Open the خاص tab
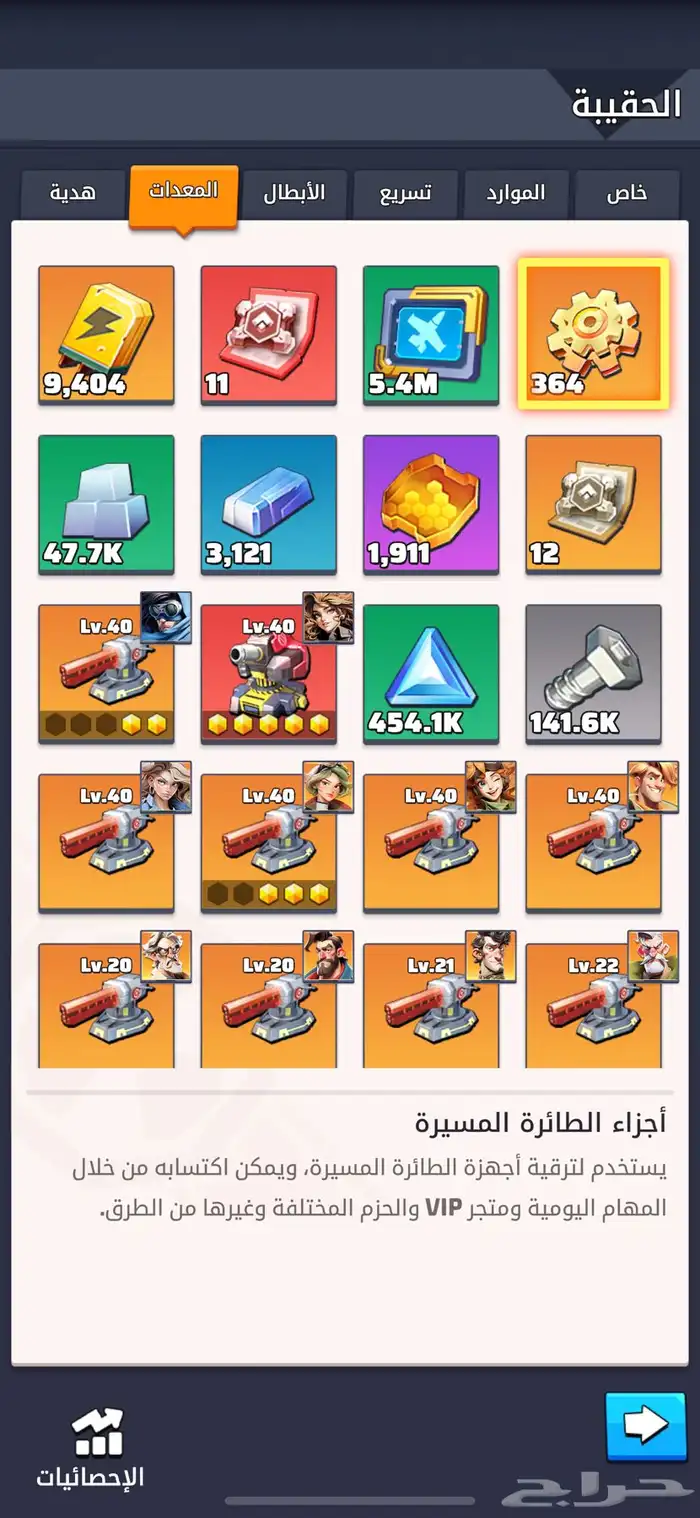Screen dimensions: 700x1518 click(x=627, y=194)
